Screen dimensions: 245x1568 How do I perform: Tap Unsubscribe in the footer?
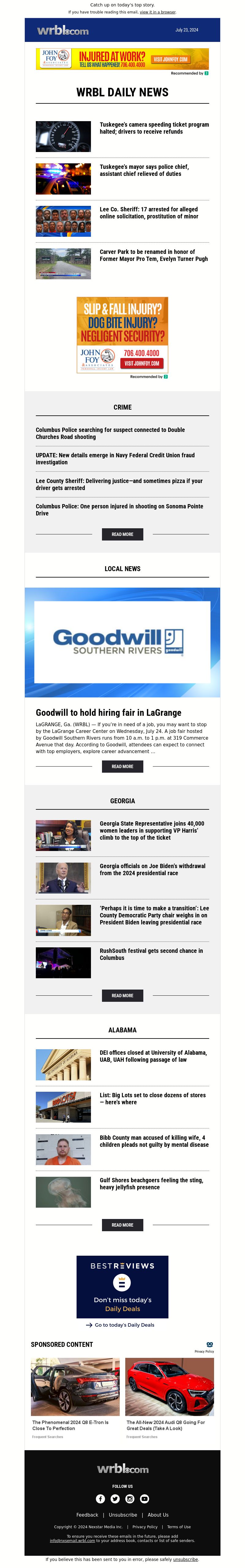[x=123, y=1515]
